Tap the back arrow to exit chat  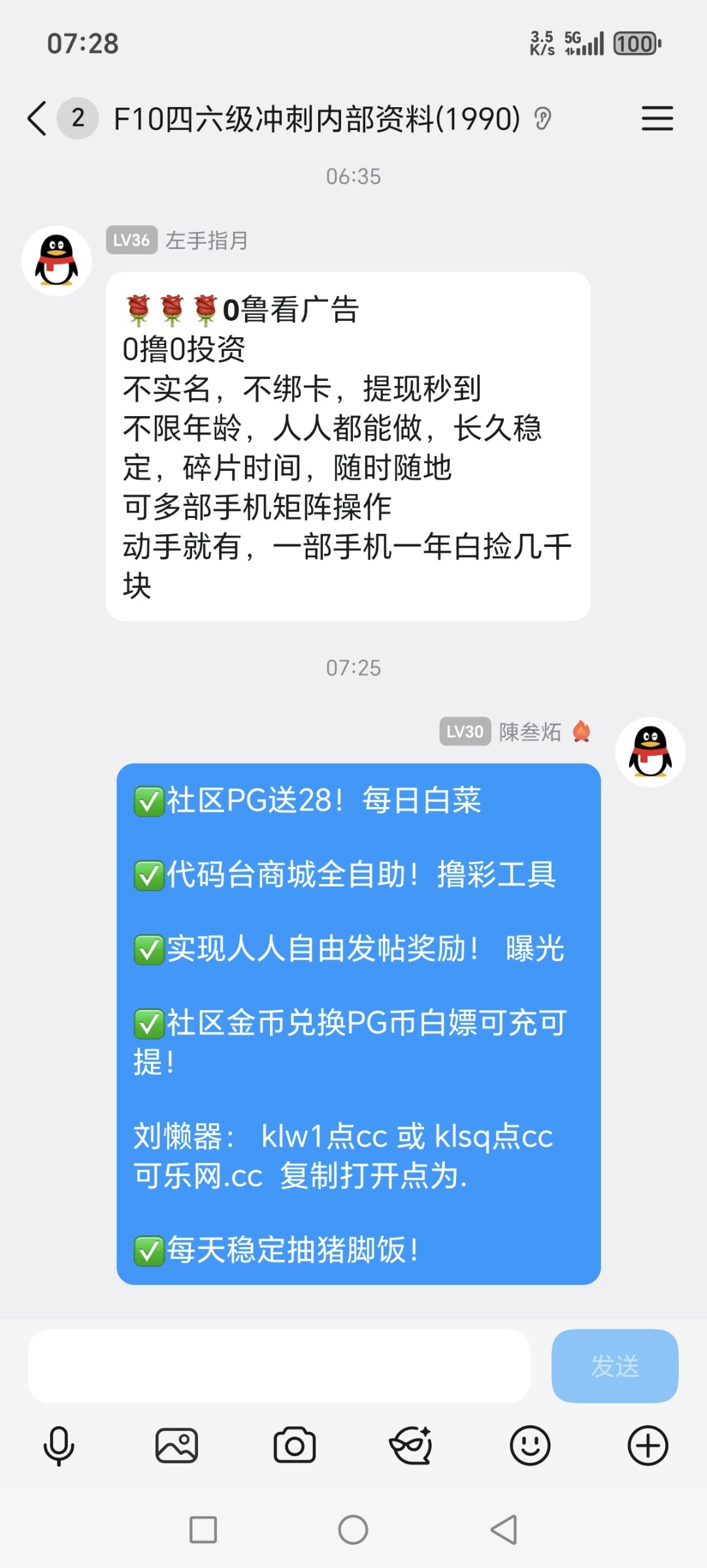[36, 119]
